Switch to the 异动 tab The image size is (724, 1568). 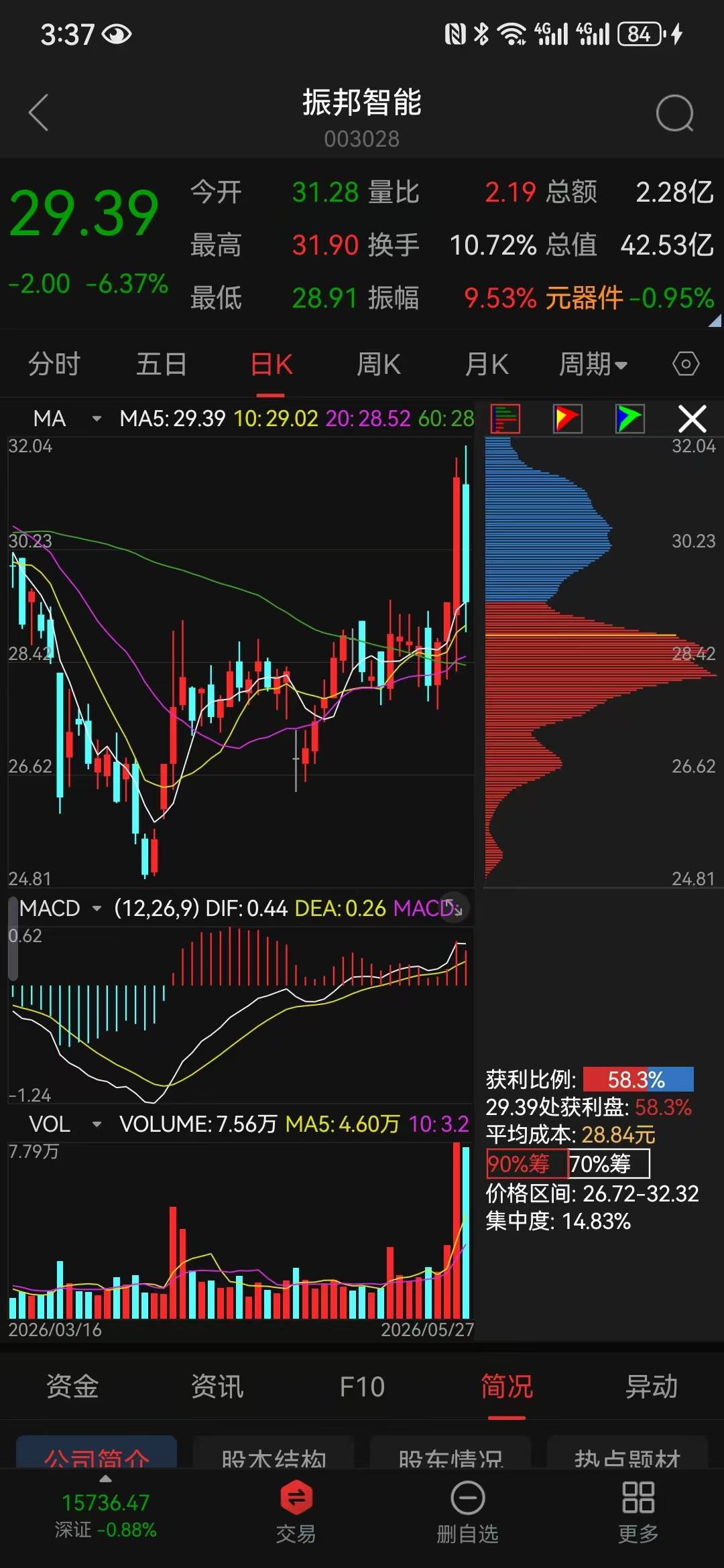652,1386
